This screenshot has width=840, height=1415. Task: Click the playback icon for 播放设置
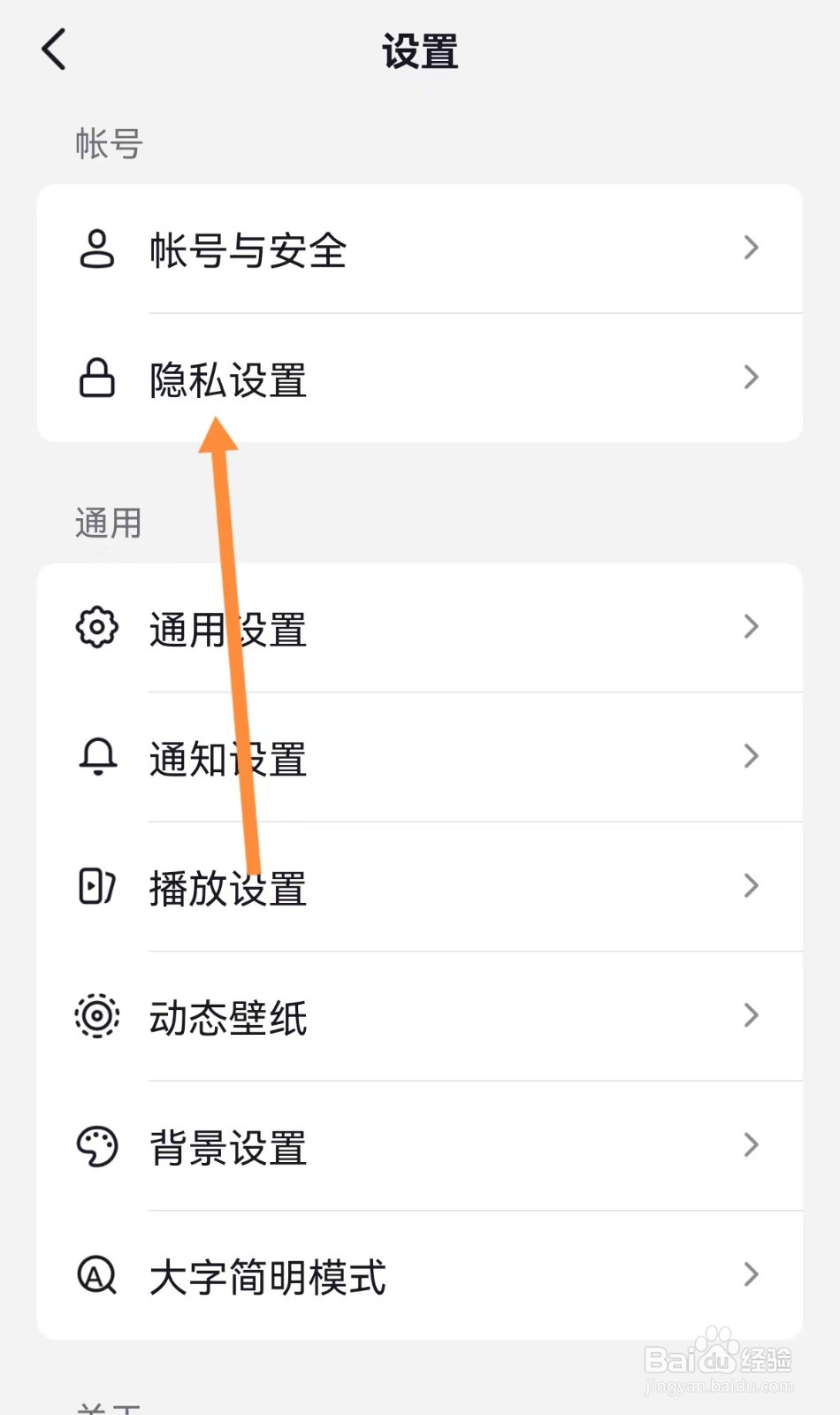click(x=96, y=887)
